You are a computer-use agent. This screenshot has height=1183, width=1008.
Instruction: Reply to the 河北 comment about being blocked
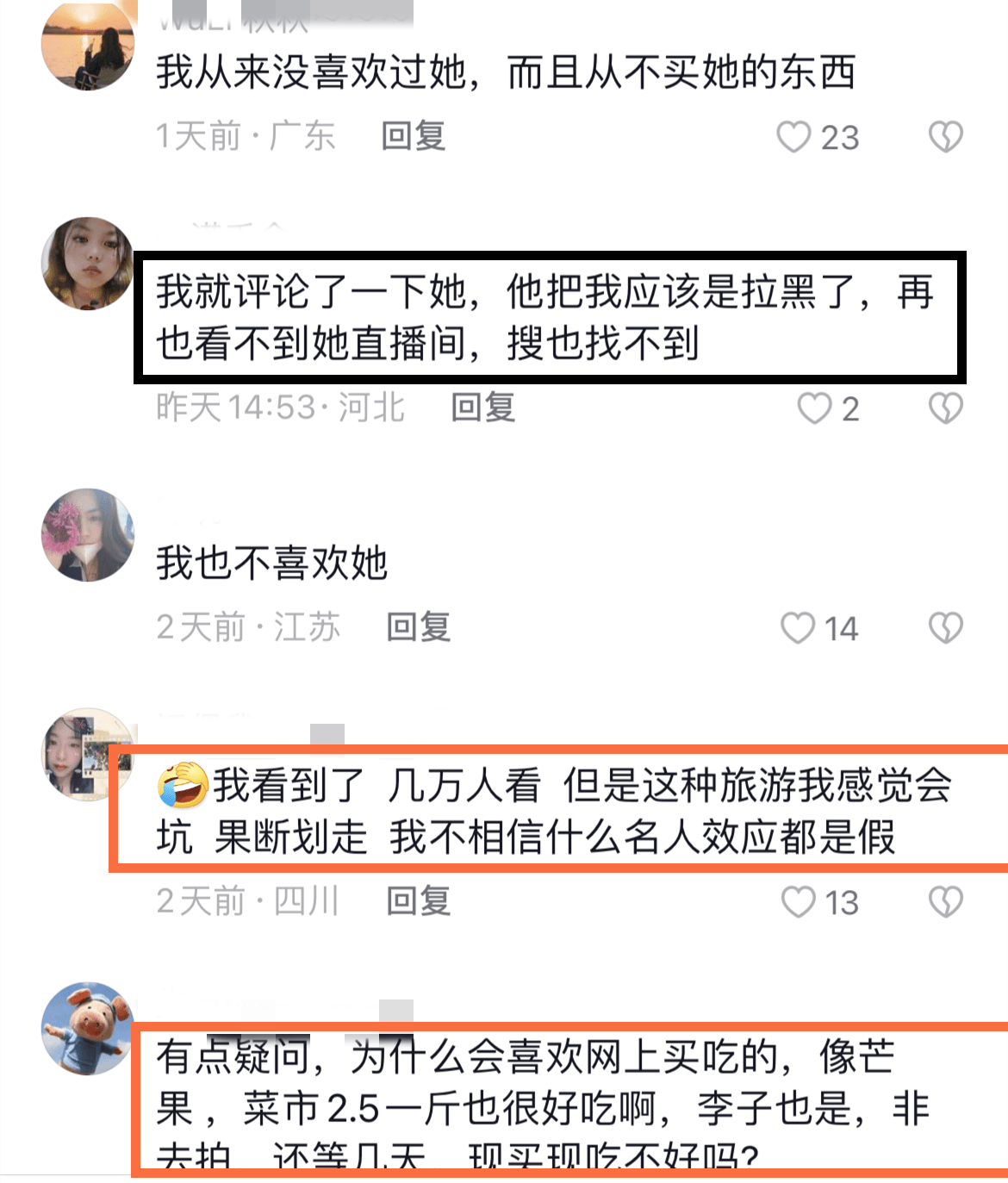pyautogui.click(x=482, y=408)
